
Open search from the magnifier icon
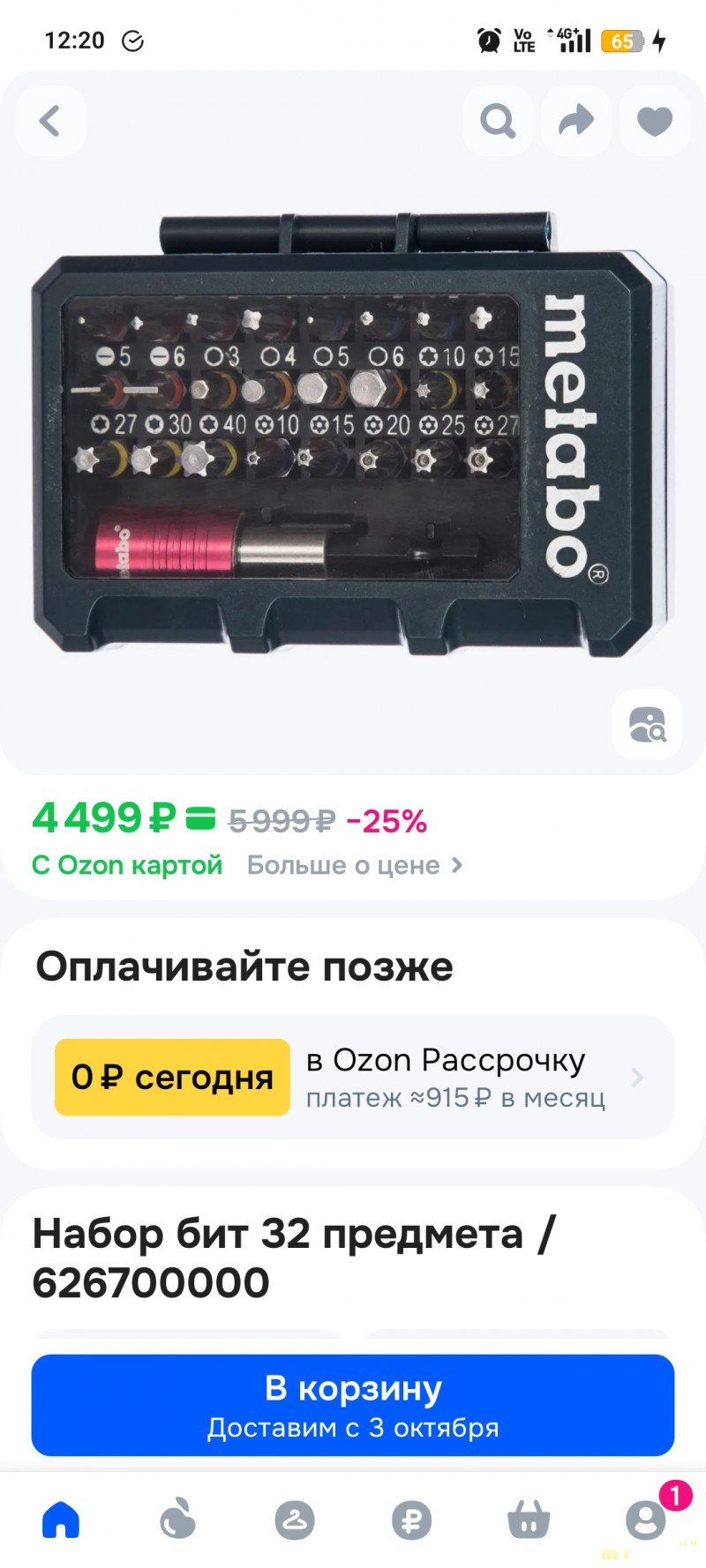[x=498, y=121]
